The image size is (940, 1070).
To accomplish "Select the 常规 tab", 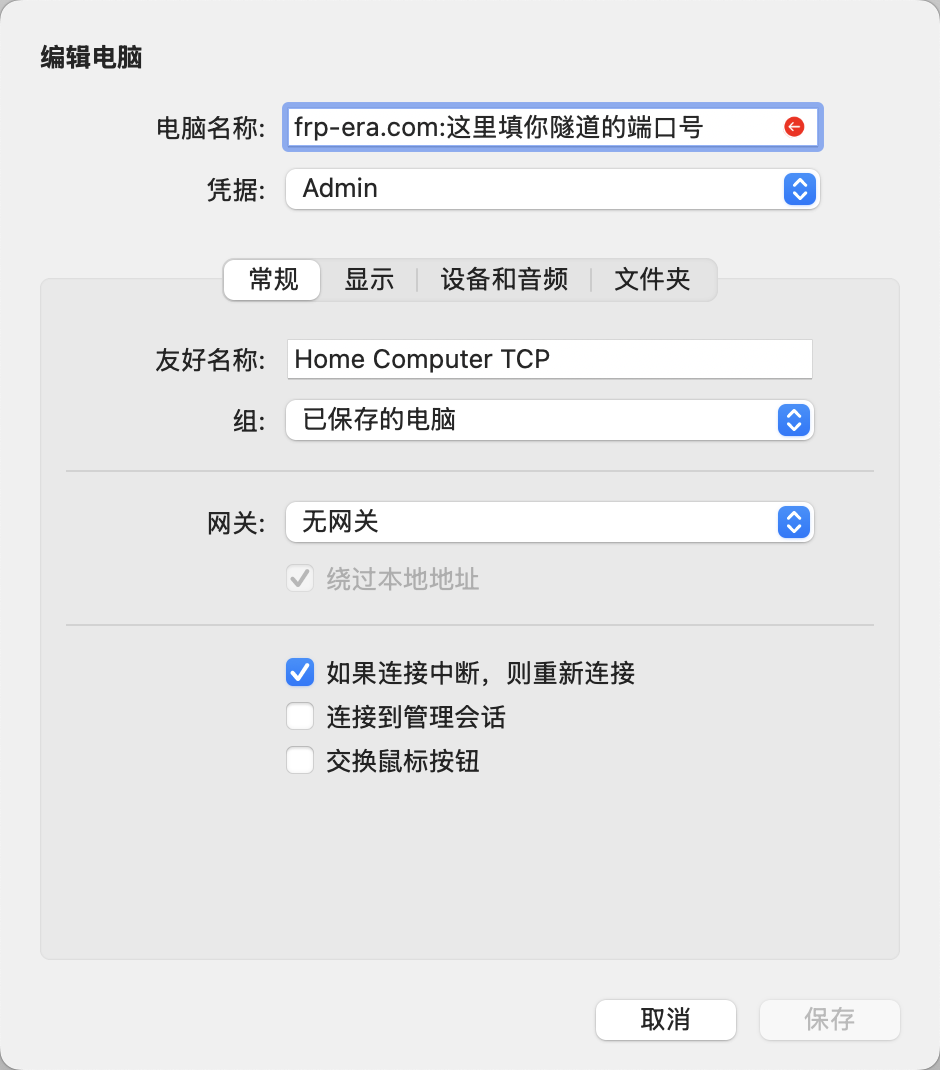I will coord(273,279).
